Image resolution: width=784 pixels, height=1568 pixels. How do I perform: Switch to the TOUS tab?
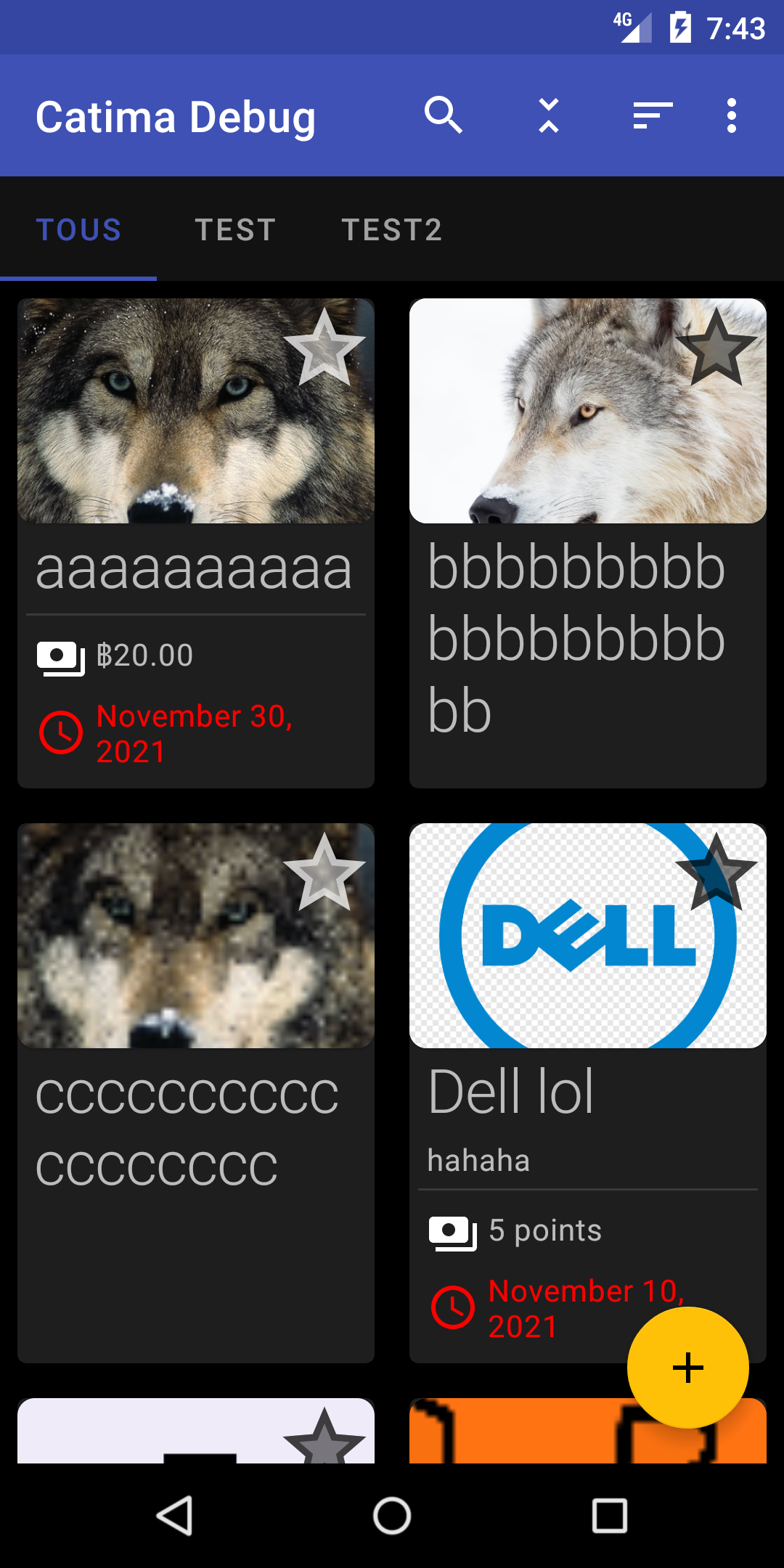pyautogui.click(x=78, y=229)
